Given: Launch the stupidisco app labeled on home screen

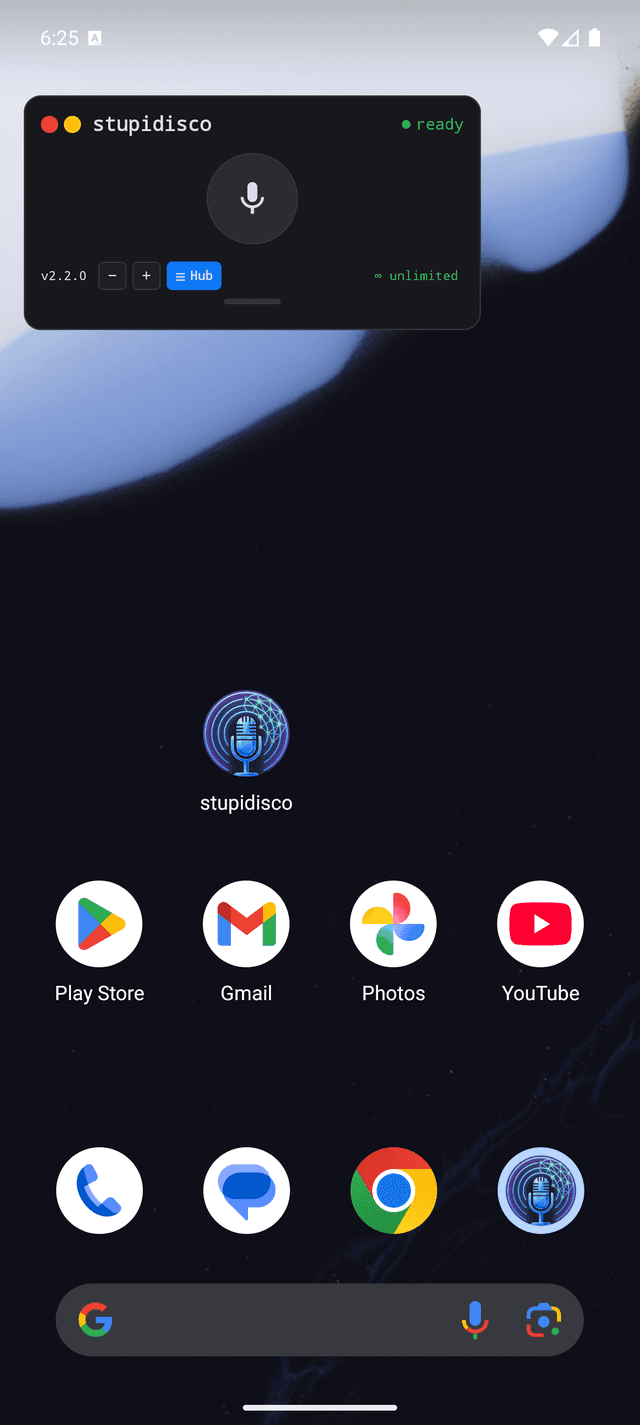Looking at the screenshot, I should [246, 734].
